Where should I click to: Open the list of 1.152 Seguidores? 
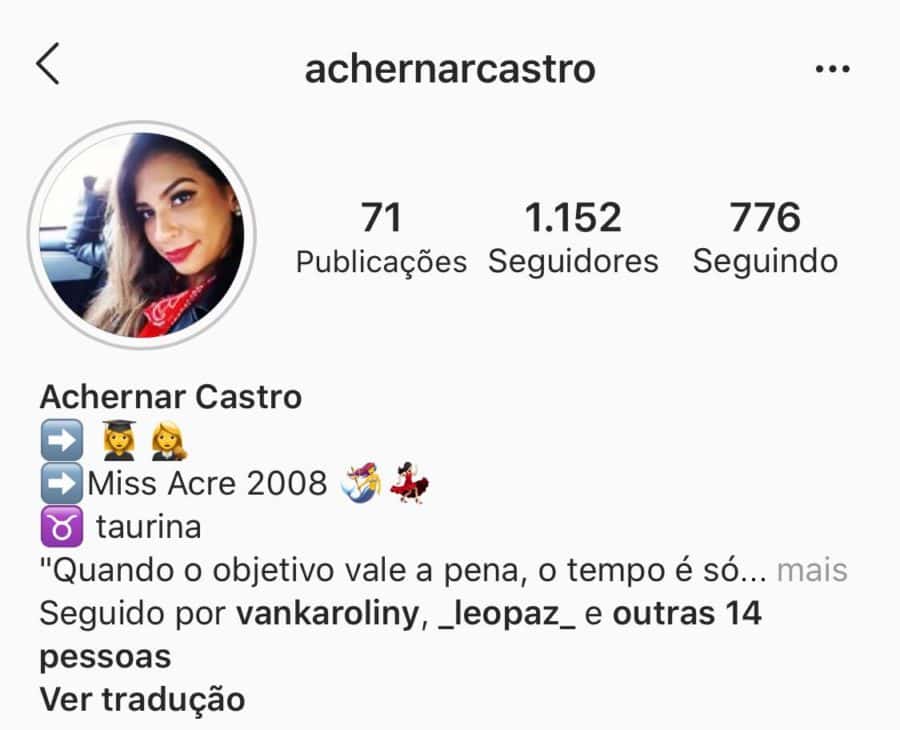click(573, 237)
